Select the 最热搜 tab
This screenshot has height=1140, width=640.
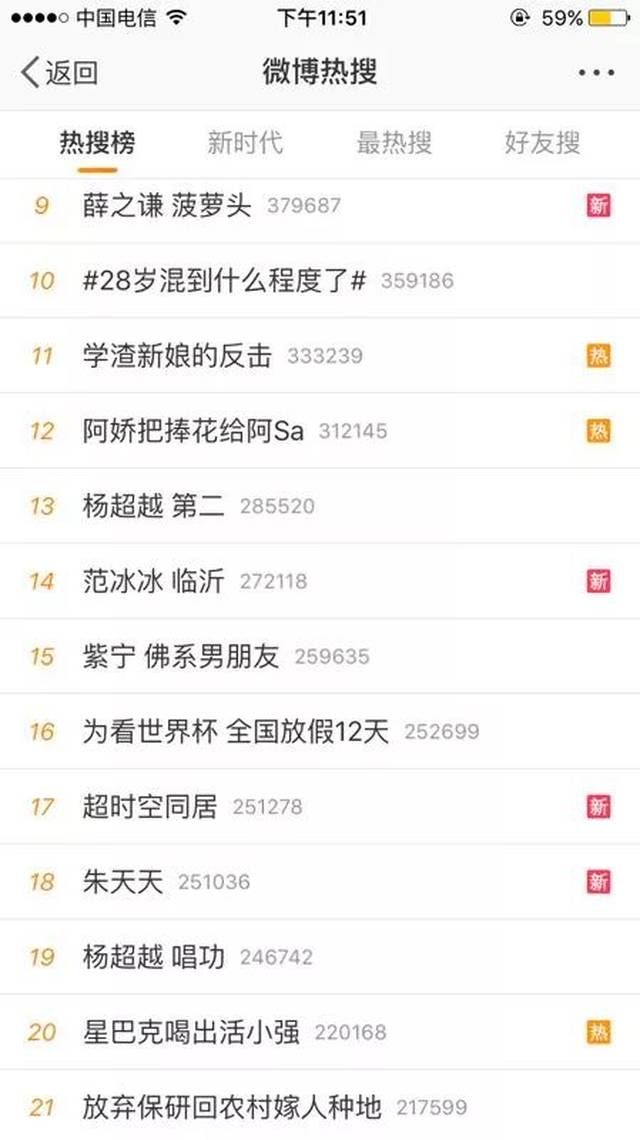[x=394, y=143]
